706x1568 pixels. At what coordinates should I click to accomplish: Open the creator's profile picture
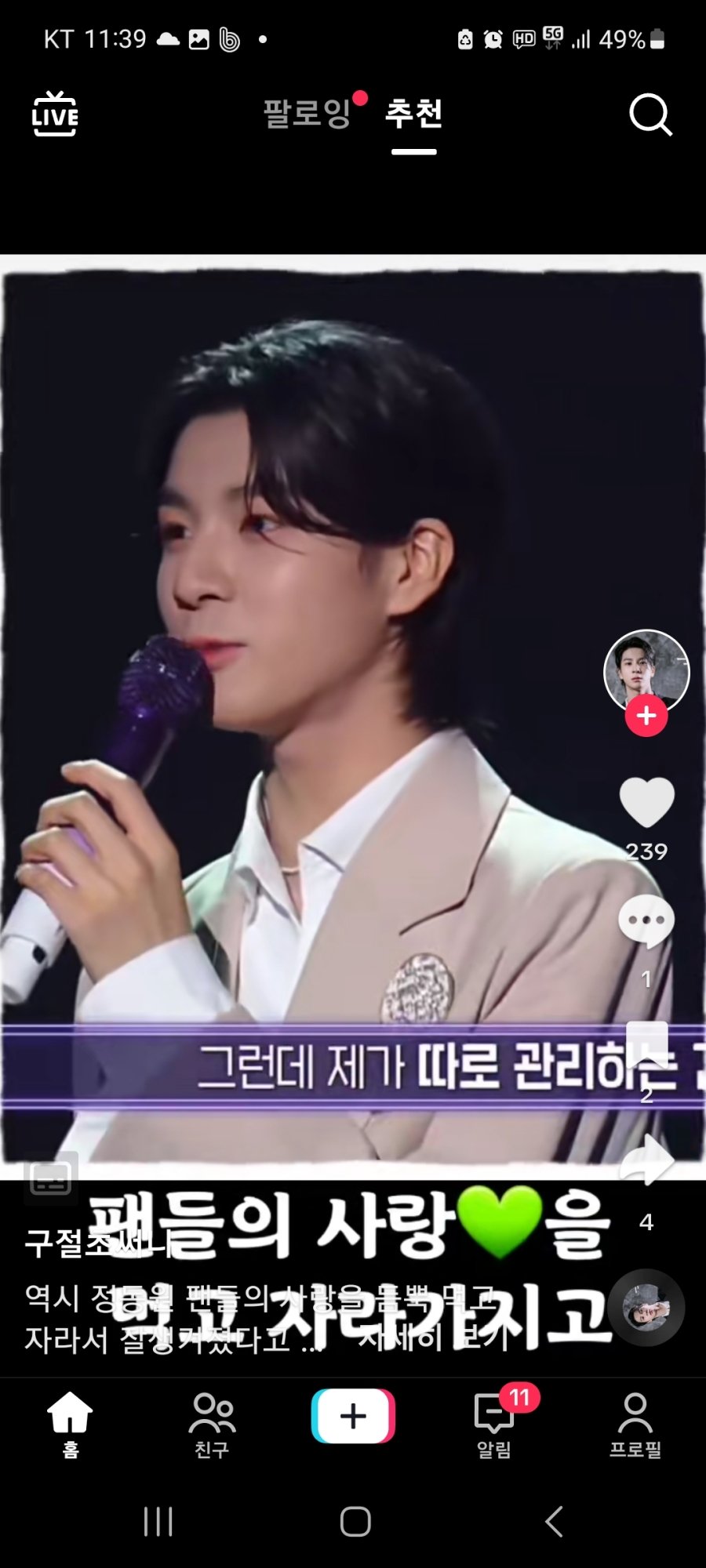[x=646, y=669]
